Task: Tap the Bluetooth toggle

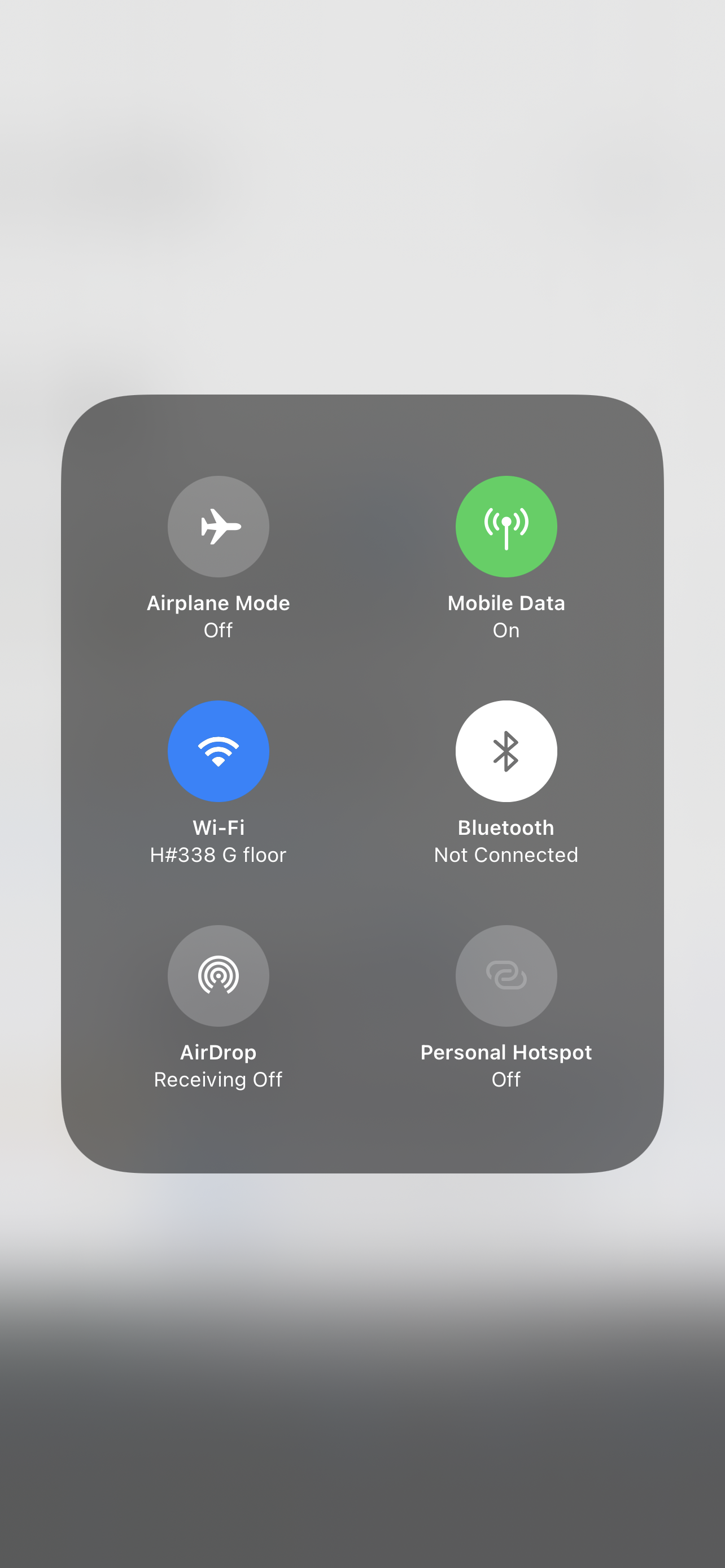Action: 506,751
